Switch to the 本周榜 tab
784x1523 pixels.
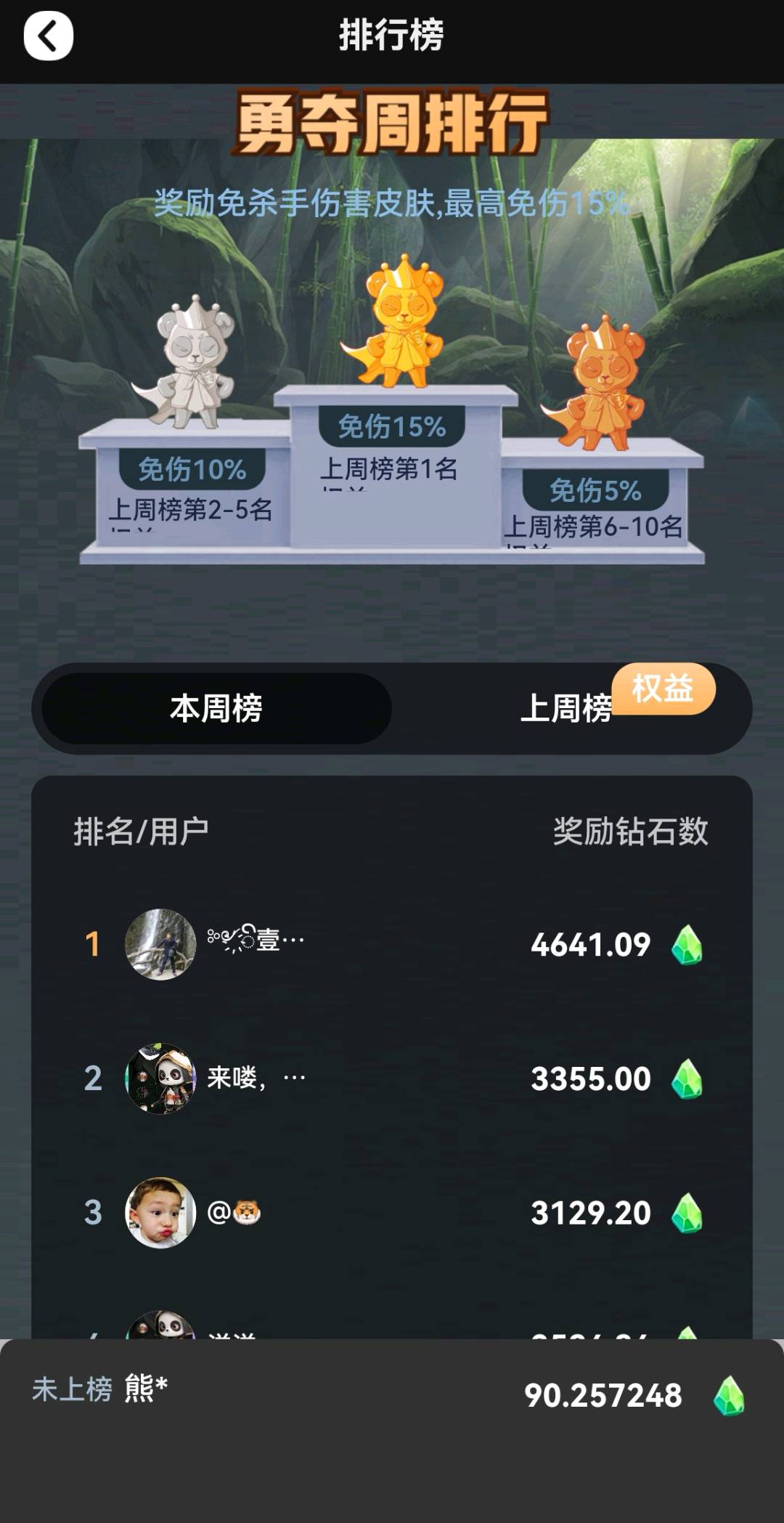216,708
